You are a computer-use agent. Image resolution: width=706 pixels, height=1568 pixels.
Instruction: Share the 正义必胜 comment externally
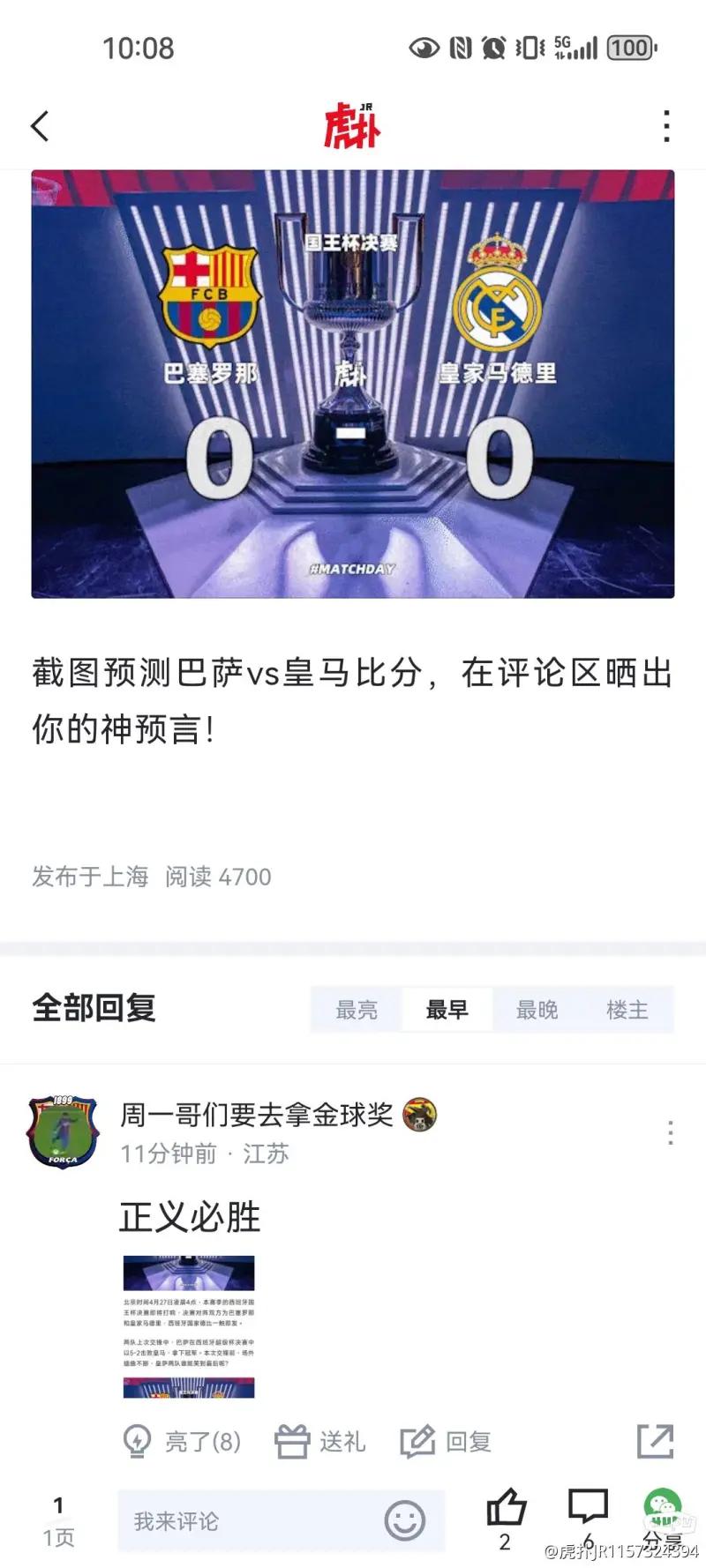[655, 1441]
